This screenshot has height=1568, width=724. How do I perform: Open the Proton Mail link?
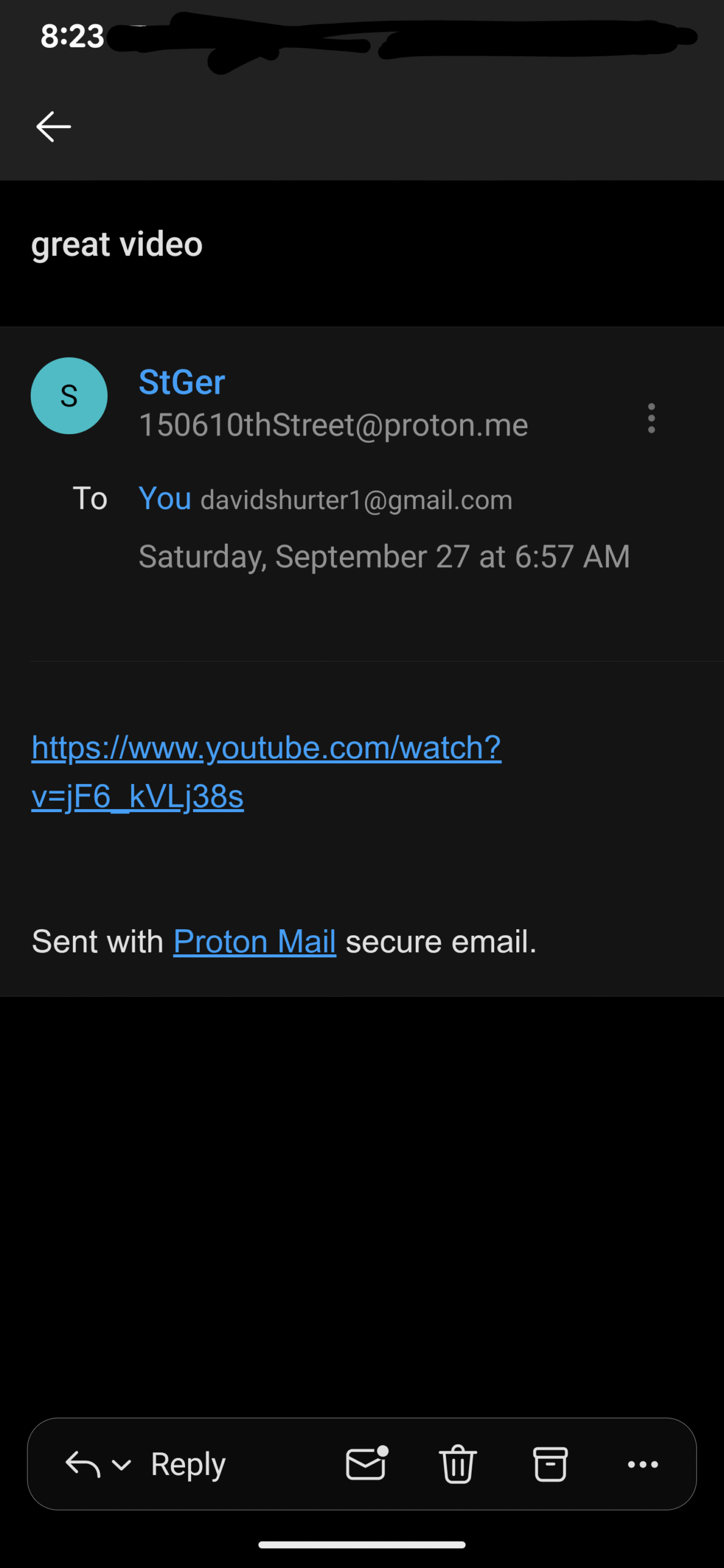[x=254, y=941]
